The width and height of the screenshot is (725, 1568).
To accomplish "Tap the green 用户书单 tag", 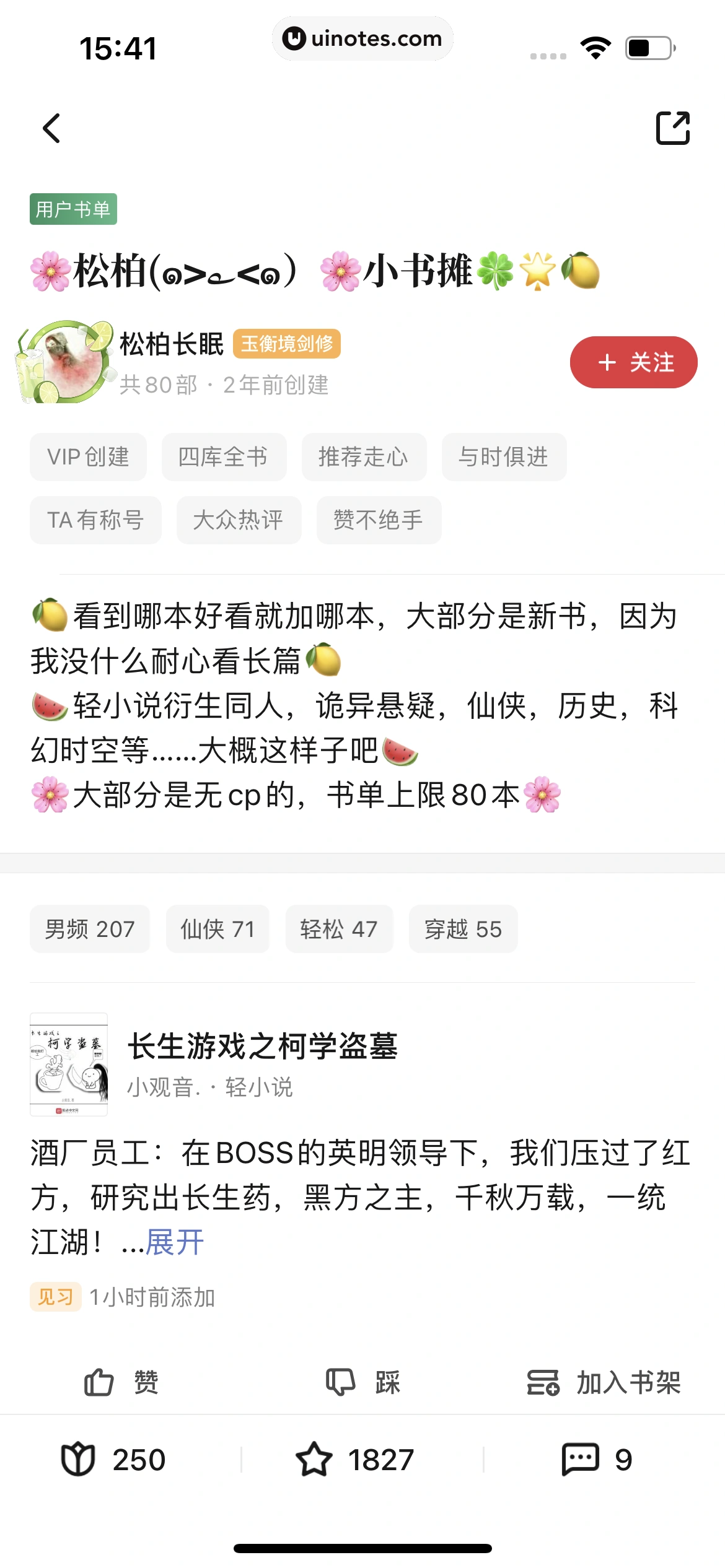I will (x=72, y=209).
